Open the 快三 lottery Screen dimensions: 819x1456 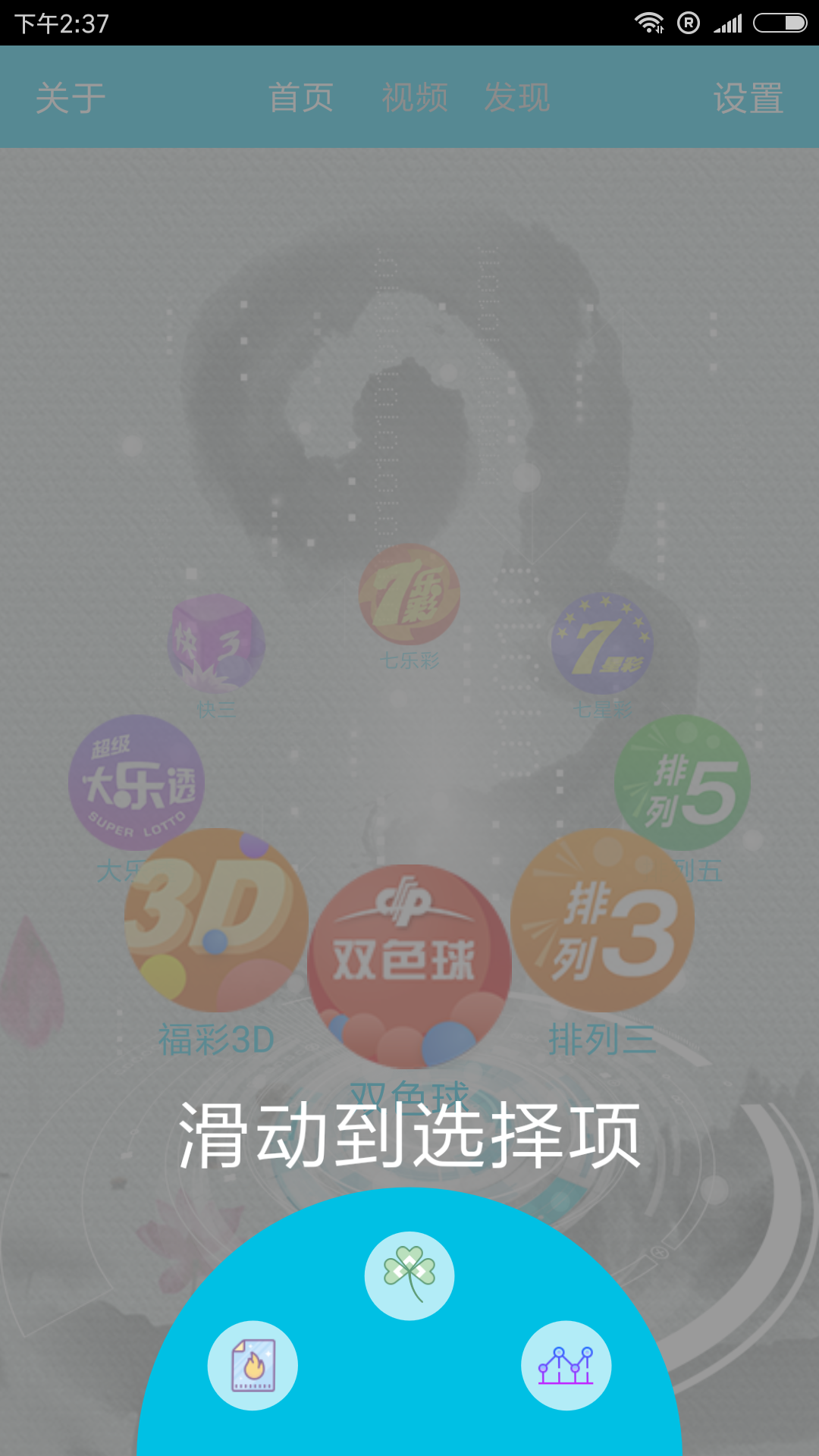coord(216,644)
